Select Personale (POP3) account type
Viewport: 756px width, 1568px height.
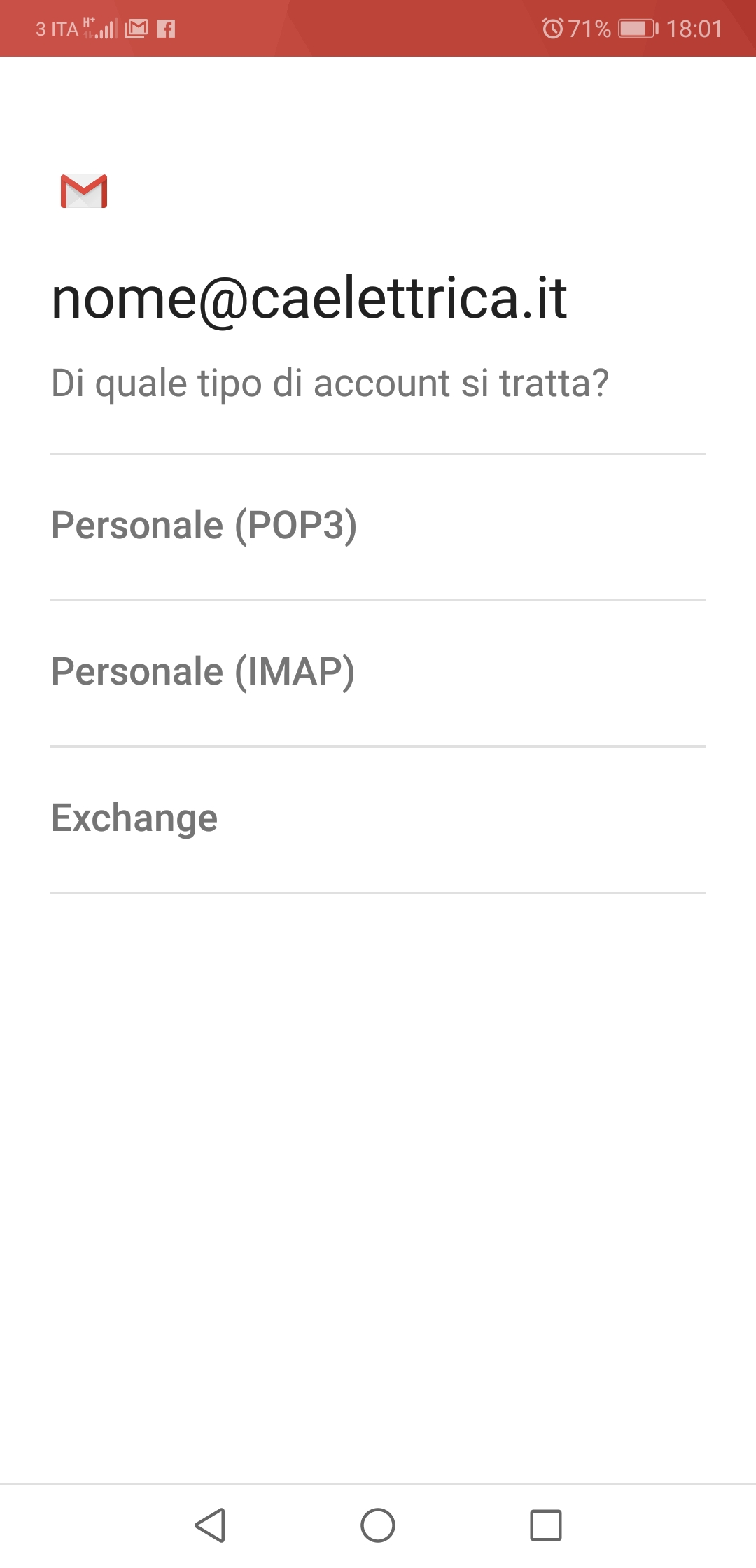pos(378,526)
